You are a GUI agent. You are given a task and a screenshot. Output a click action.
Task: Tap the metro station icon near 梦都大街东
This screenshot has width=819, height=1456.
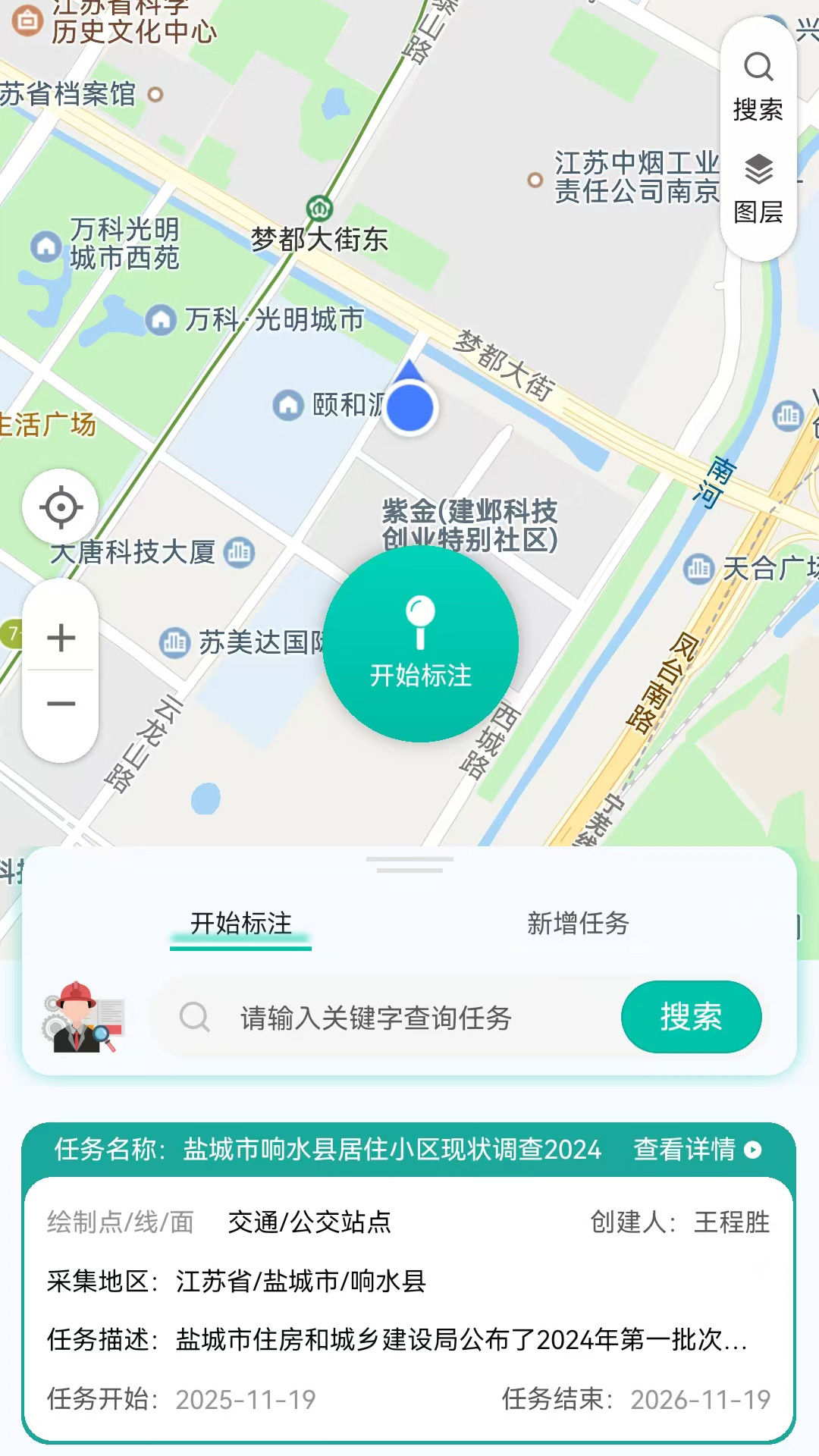pyautogui.click(x=318, y=206)
